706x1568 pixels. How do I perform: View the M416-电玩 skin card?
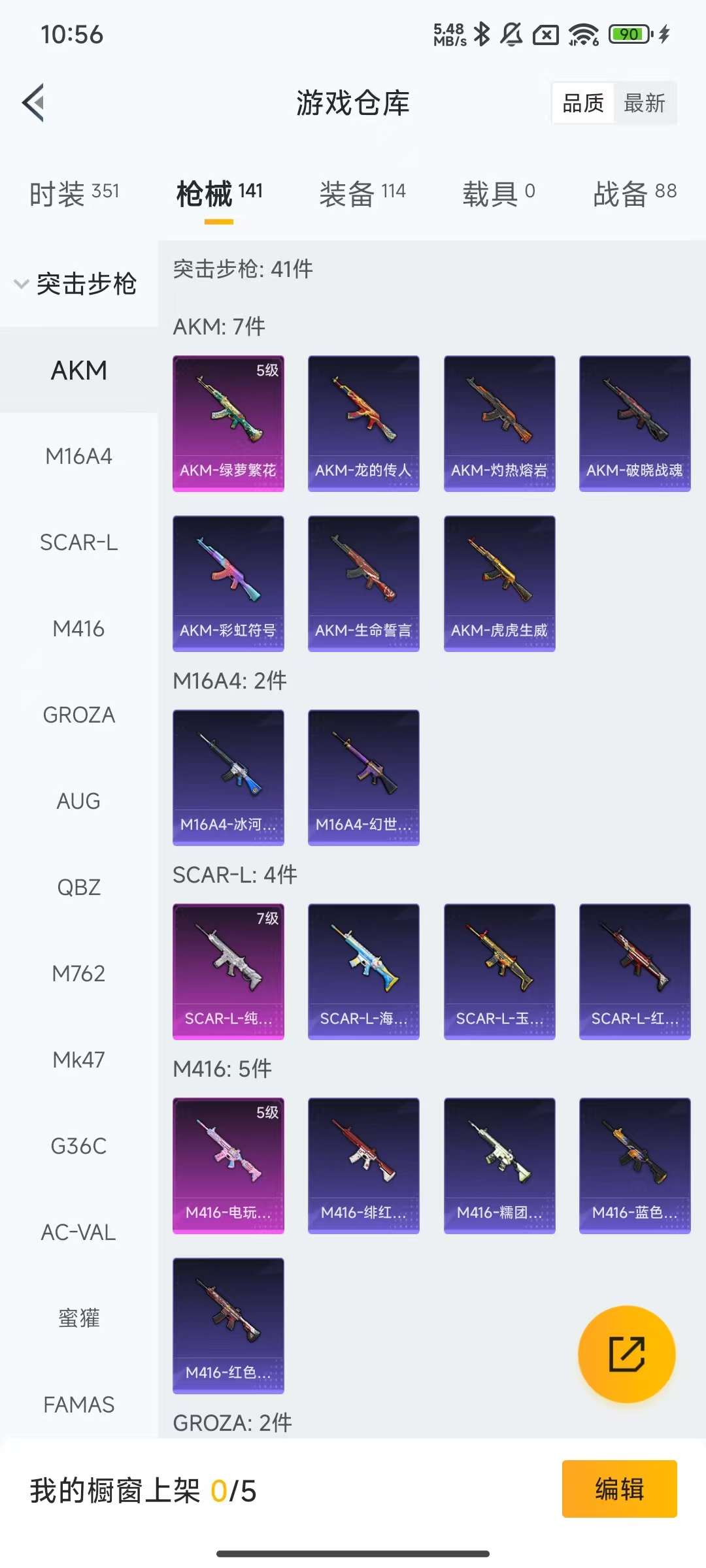228,1166
